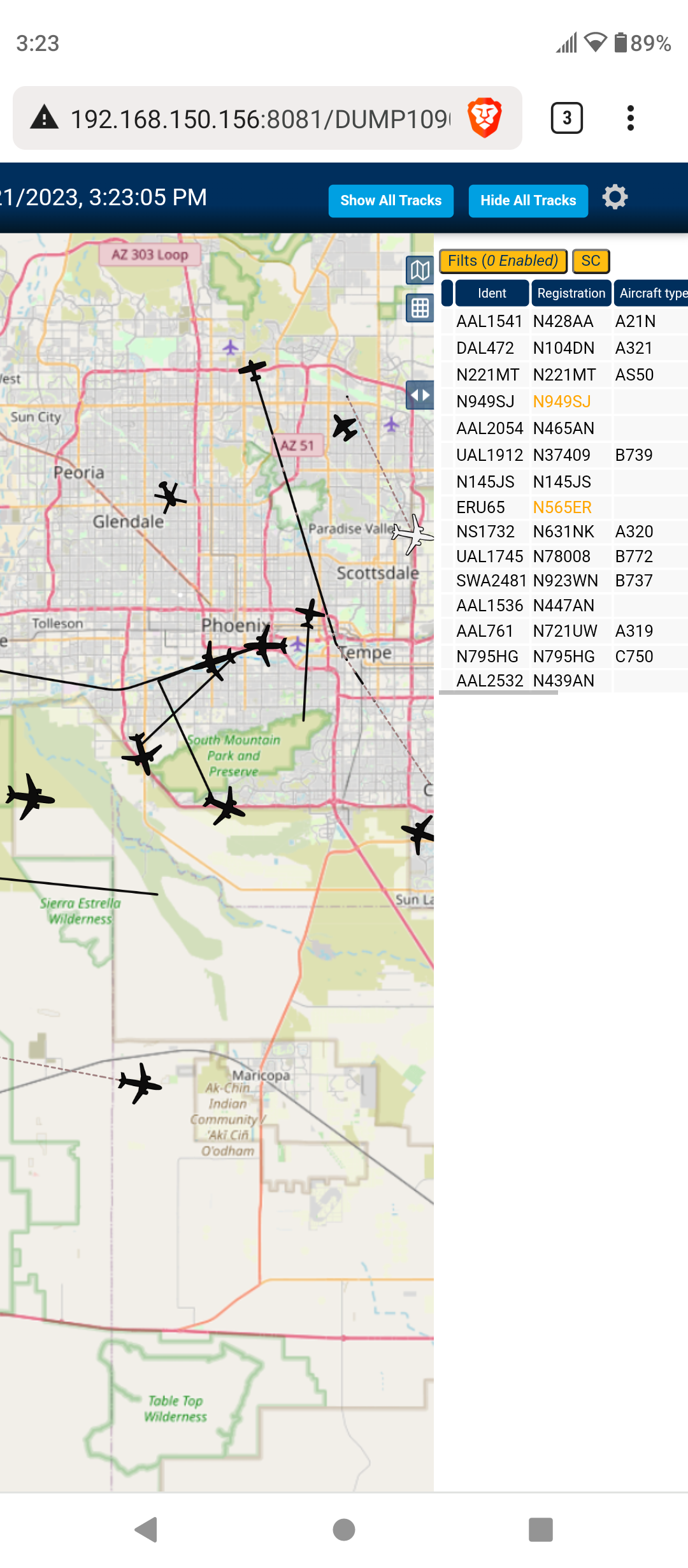The height and width of the screenshot is (1568, 688).
Task: Tap the Hide All Tracks button
Action: click(528, 201)
